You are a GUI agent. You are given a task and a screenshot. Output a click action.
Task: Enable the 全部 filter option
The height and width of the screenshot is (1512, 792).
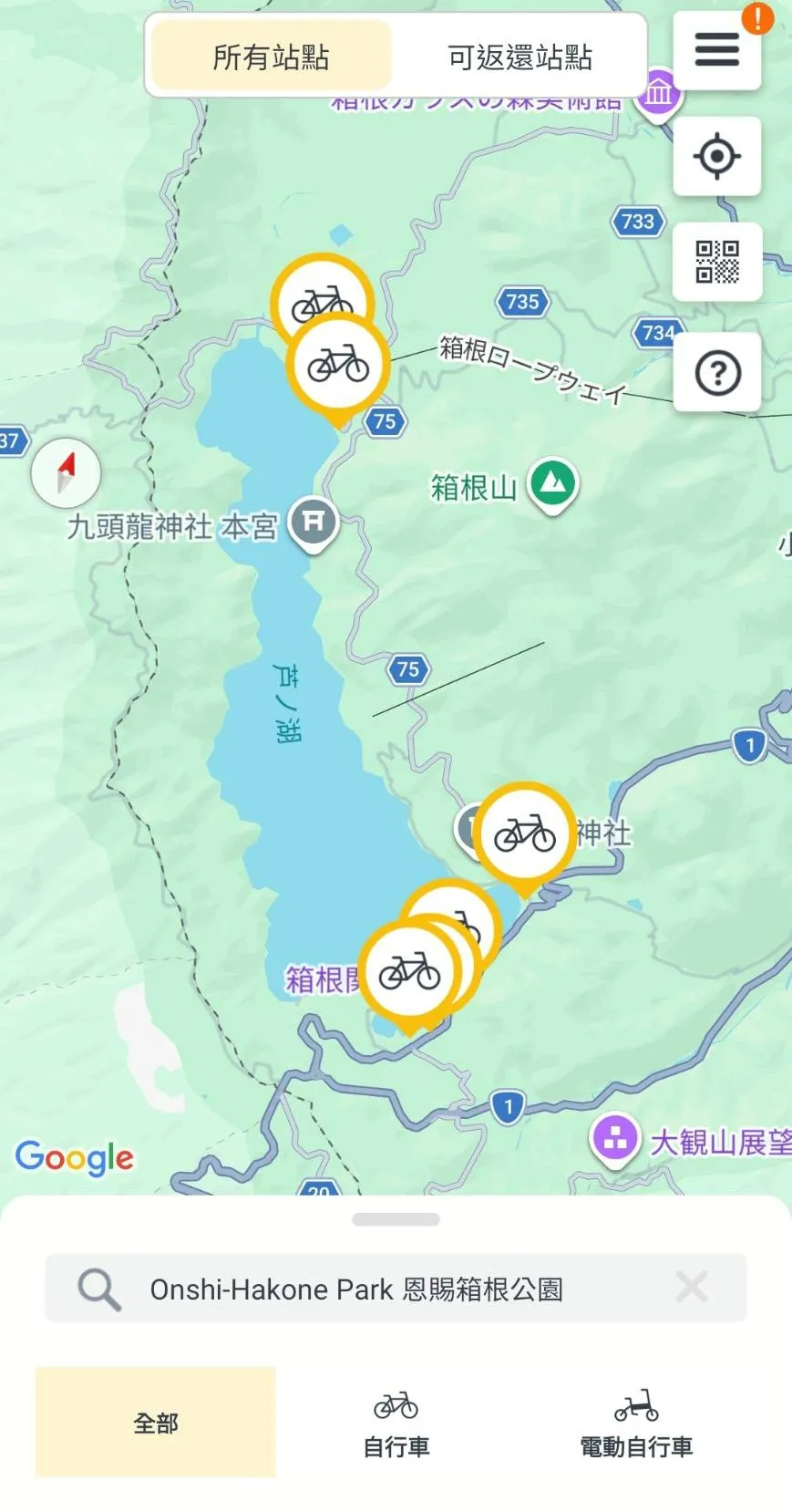coord(154,1421)
